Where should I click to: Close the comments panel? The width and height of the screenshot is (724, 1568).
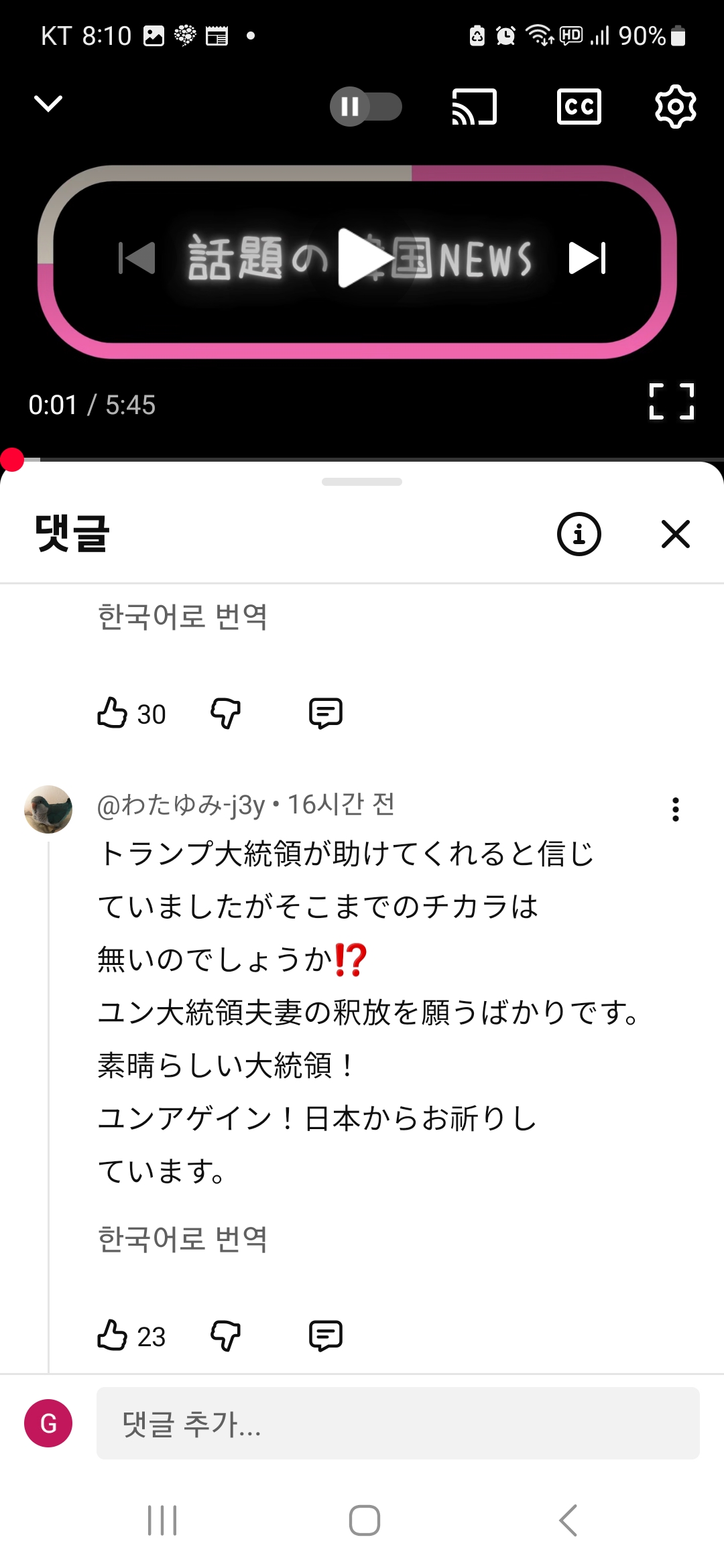click(675, 534)
